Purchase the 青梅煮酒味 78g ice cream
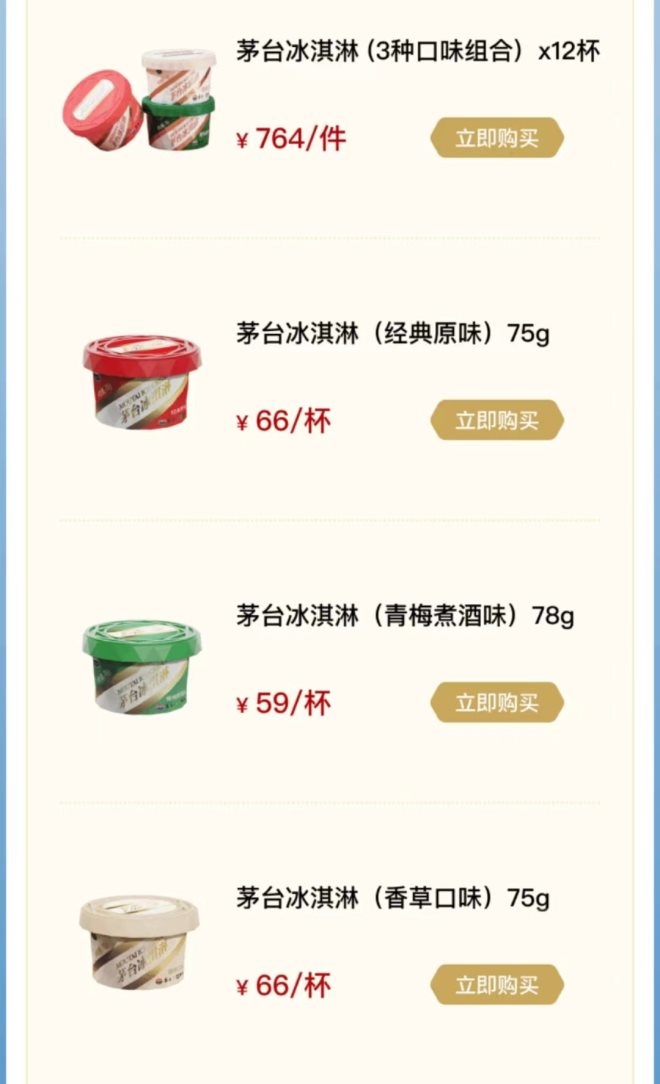Image resolution: width=660 pixels, height=1084 pixels. [x=497, y=703]
